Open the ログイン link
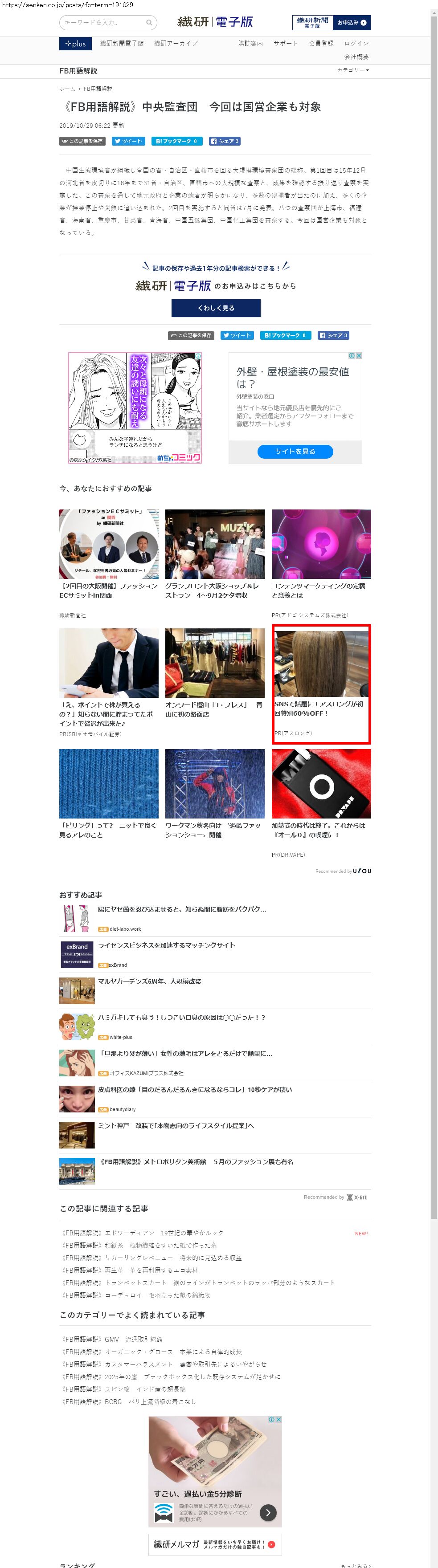 coord(356,44)
